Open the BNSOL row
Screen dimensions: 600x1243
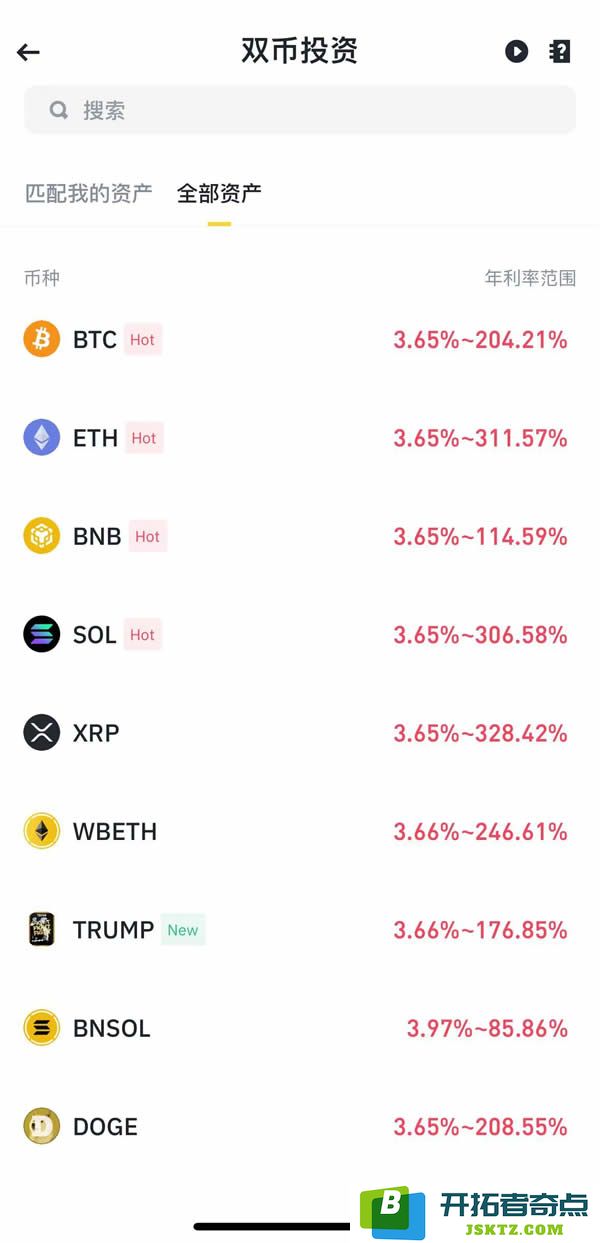(300, 1028)
